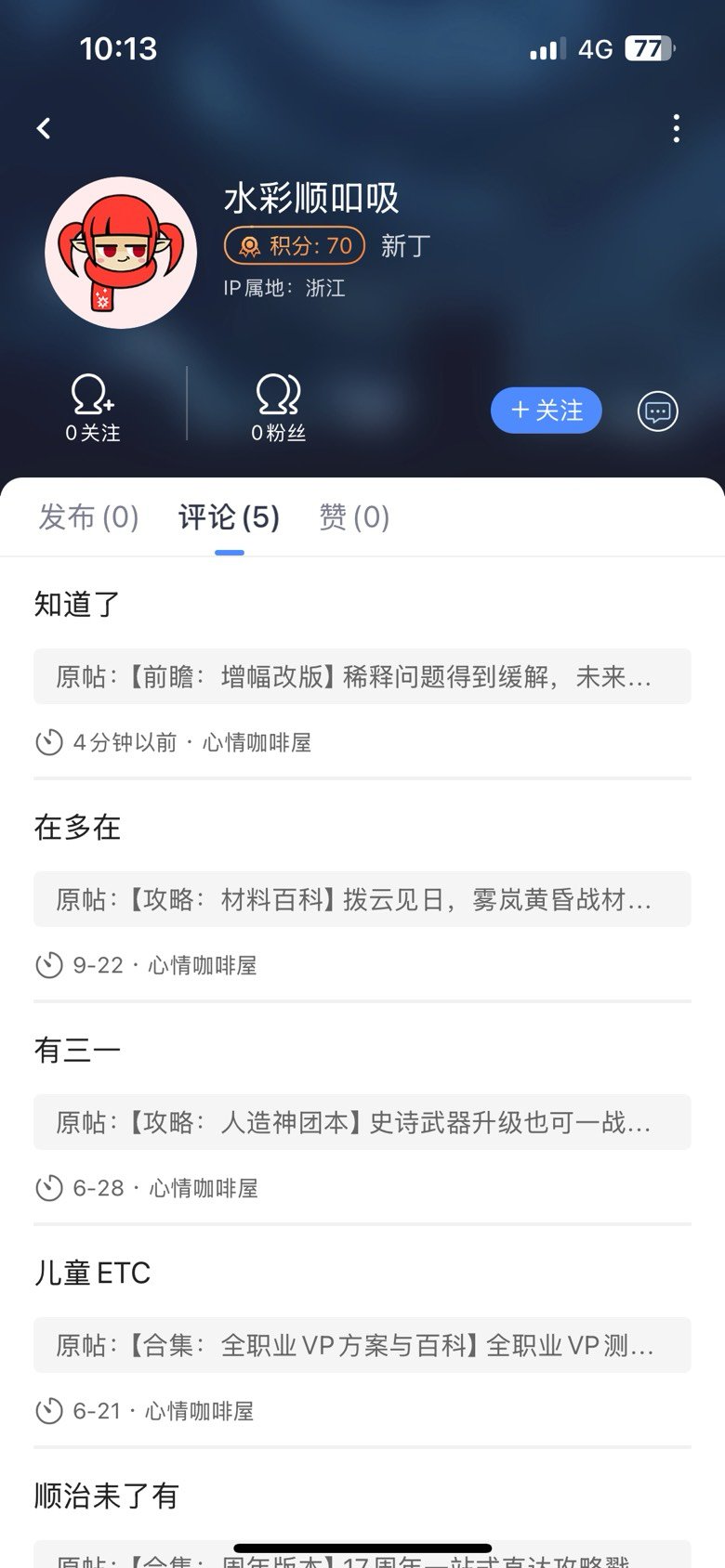Viewport: 725px width, 1568px height.
Task: Open the 顺治耒了有 comment
Action: [x=106, y=1496]
